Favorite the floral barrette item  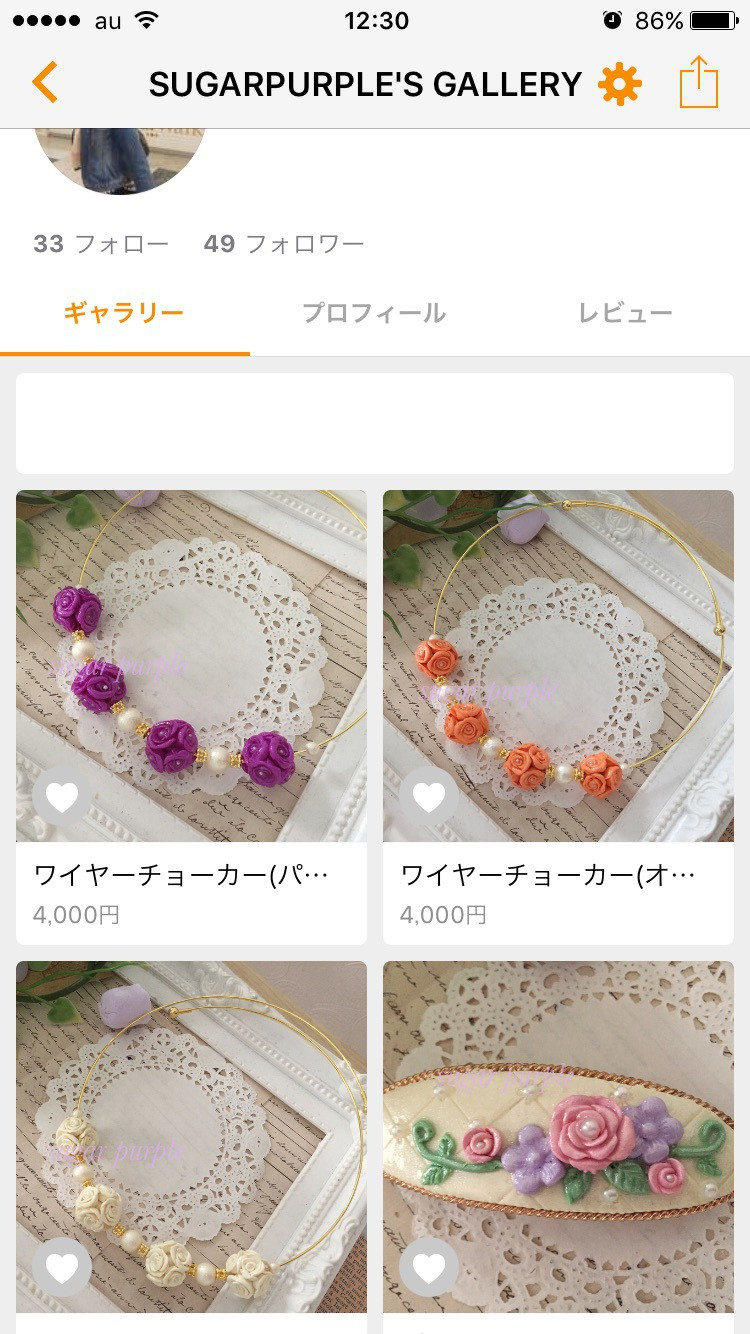coord(429,1267)
